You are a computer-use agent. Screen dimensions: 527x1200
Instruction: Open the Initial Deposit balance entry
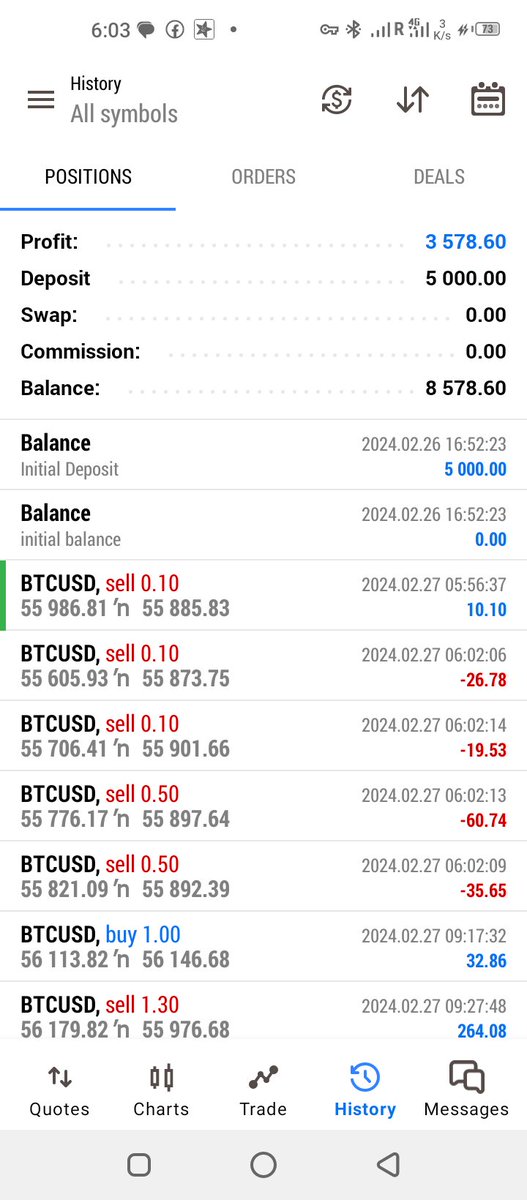[263, 455]
